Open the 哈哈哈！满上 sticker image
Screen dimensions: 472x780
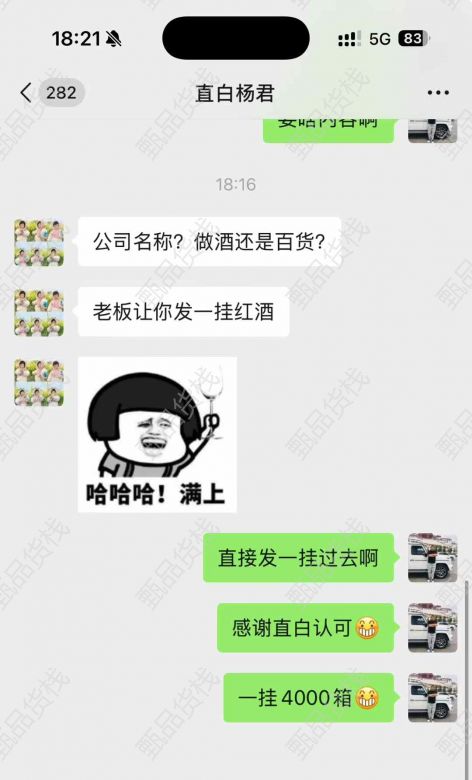[157, 434]
